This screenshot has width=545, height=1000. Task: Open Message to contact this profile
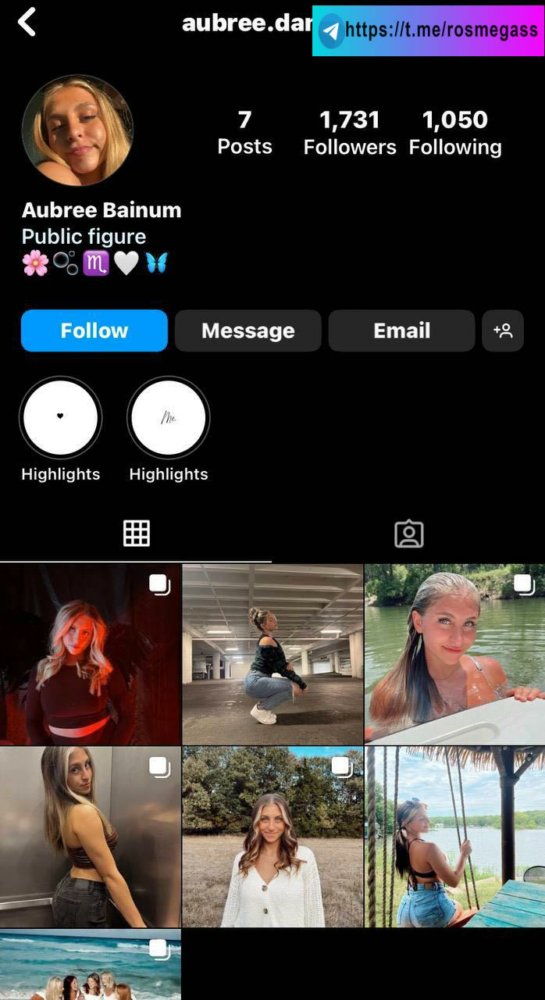[x=248, y=330]
